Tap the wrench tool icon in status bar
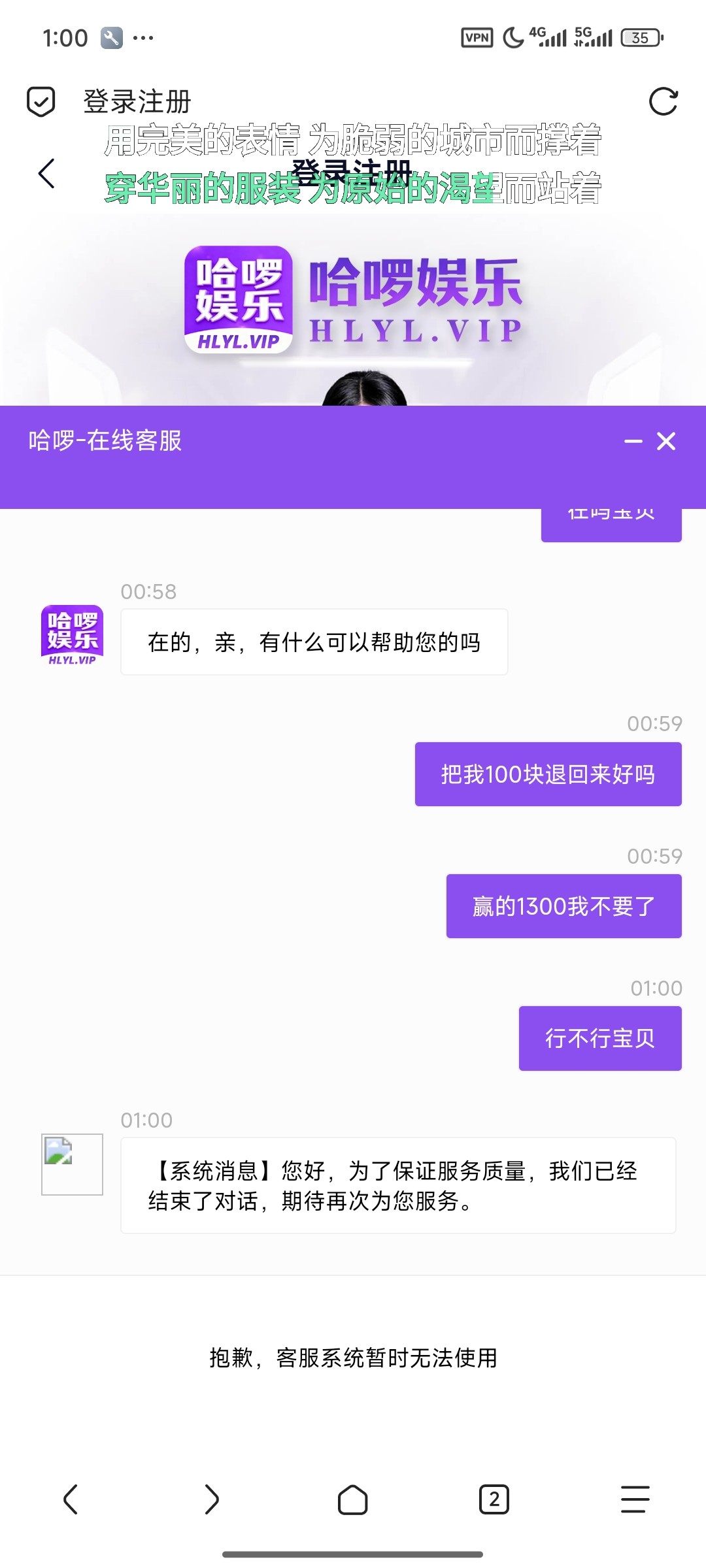Image resolution: width=706 pixels, height=1568 pixels. coord(111,38)
